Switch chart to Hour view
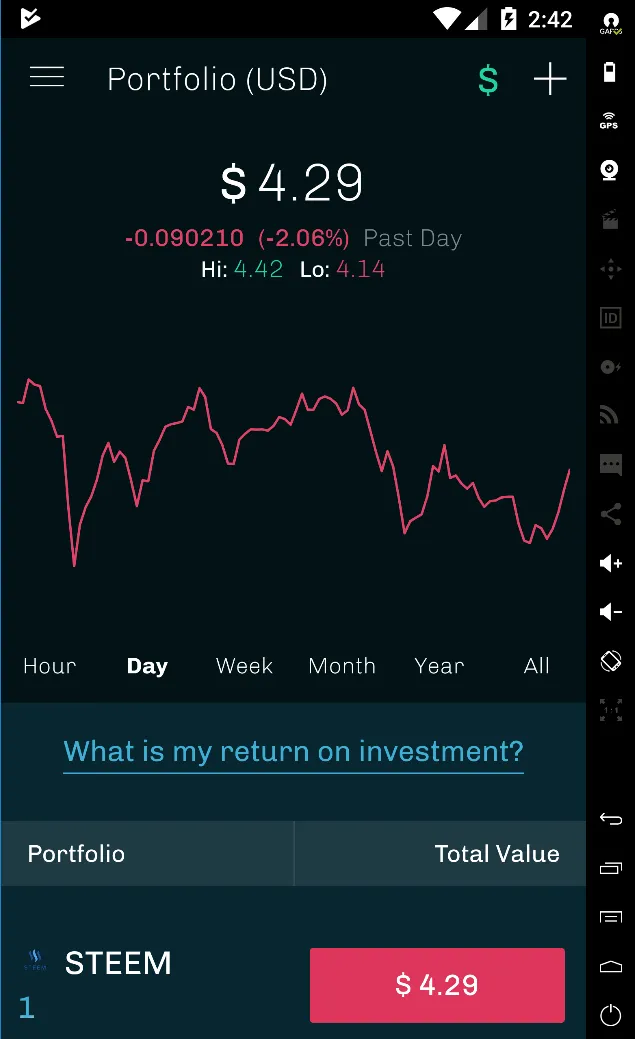635x1039 pixels. 50,665
